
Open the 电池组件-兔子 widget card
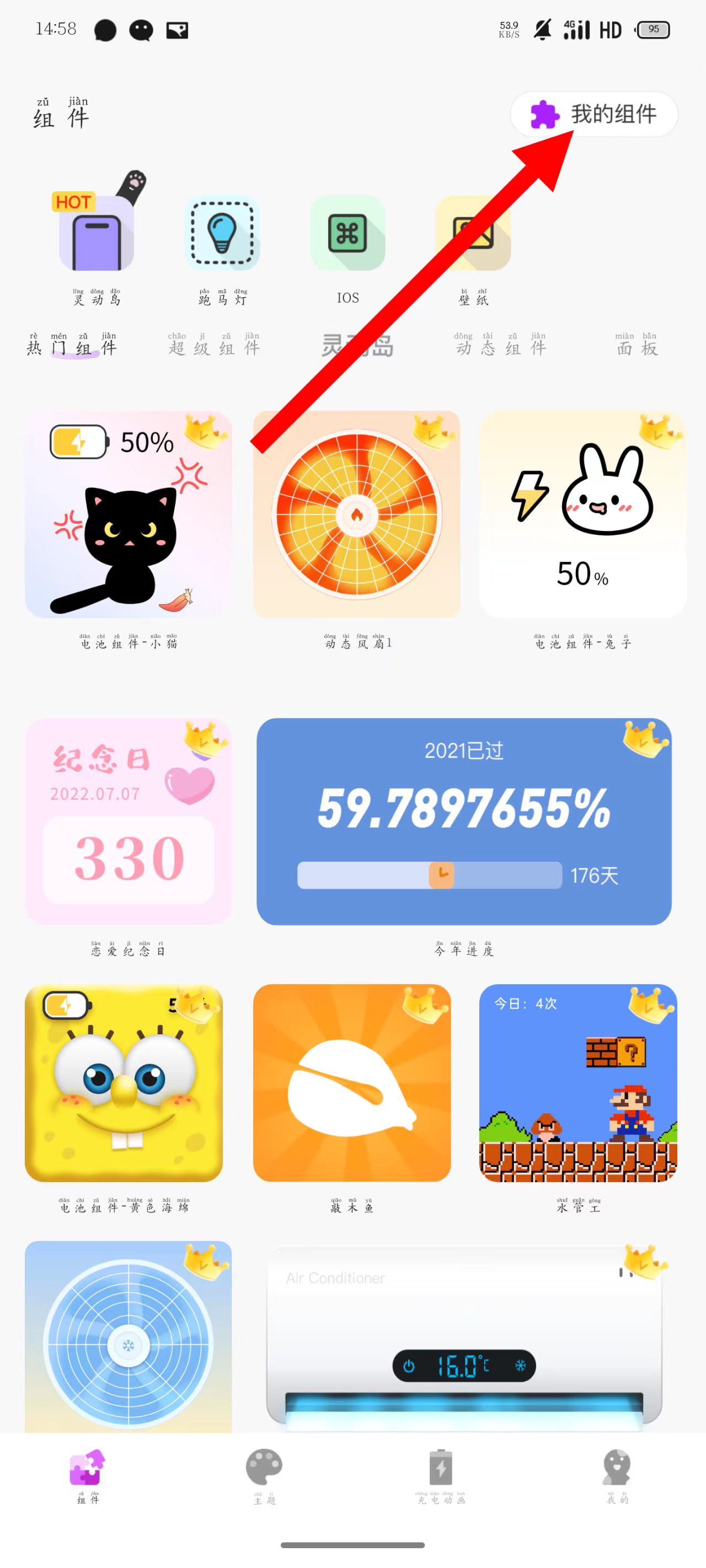[x=583, y=515]
